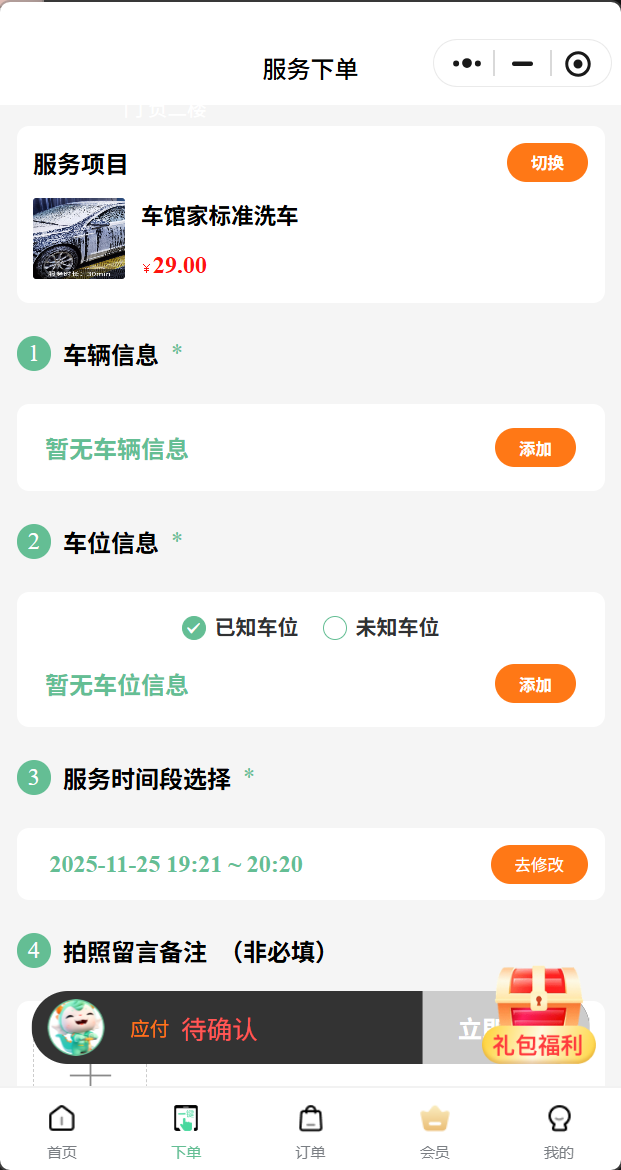Viewport: 621px width, 1170px height.
Task: Select the 未知车位 option
Action: (x=381, y=628)
